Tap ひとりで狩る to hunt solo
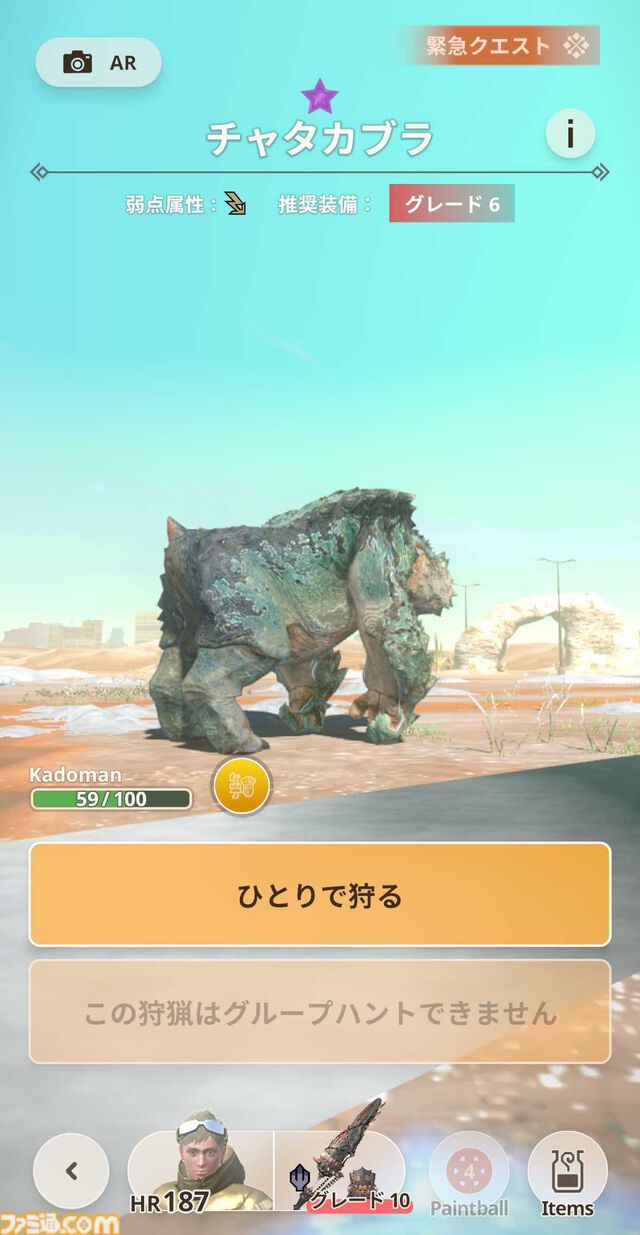The height and width of the screenshot is (1235, 640). tap(320, 894)
